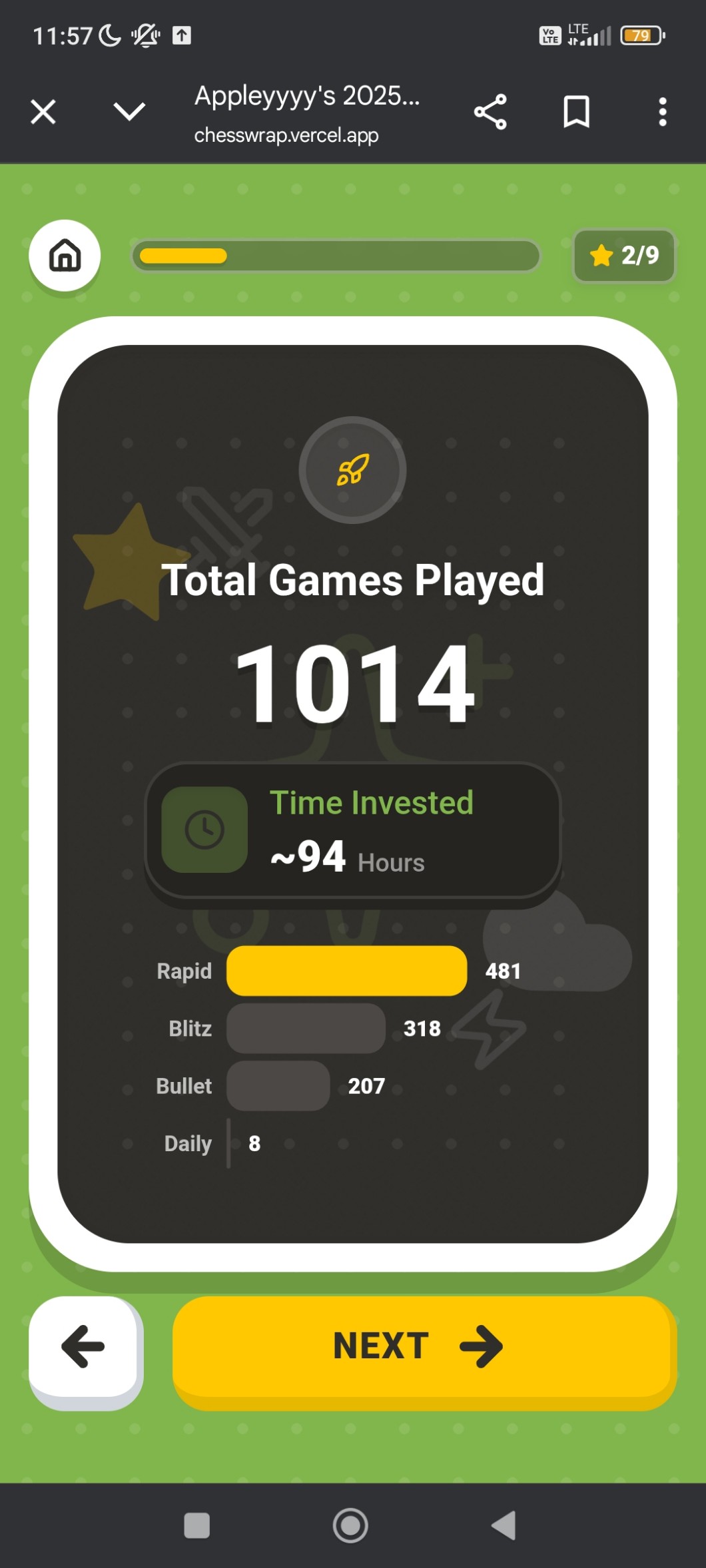Open the browser overflow menu
706x1568 pixels.
[662, 112]
